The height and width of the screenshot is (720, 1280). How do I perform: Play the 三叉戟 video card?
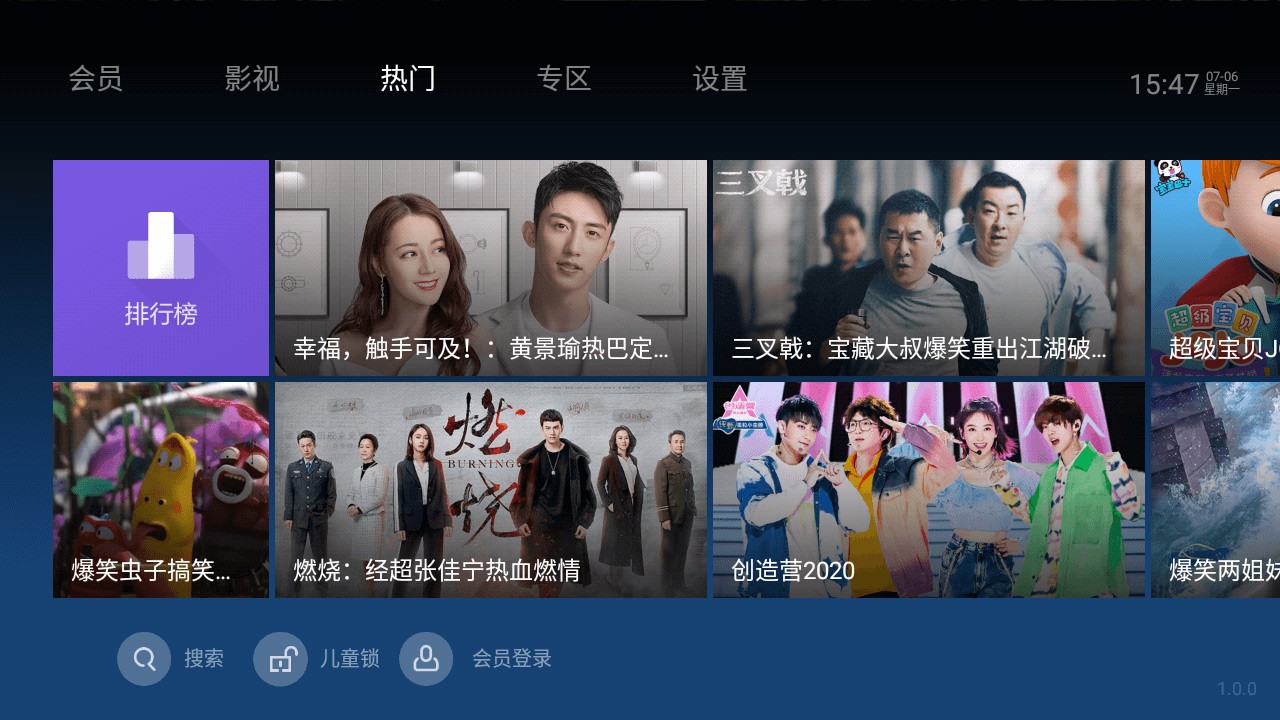point(929,268)
